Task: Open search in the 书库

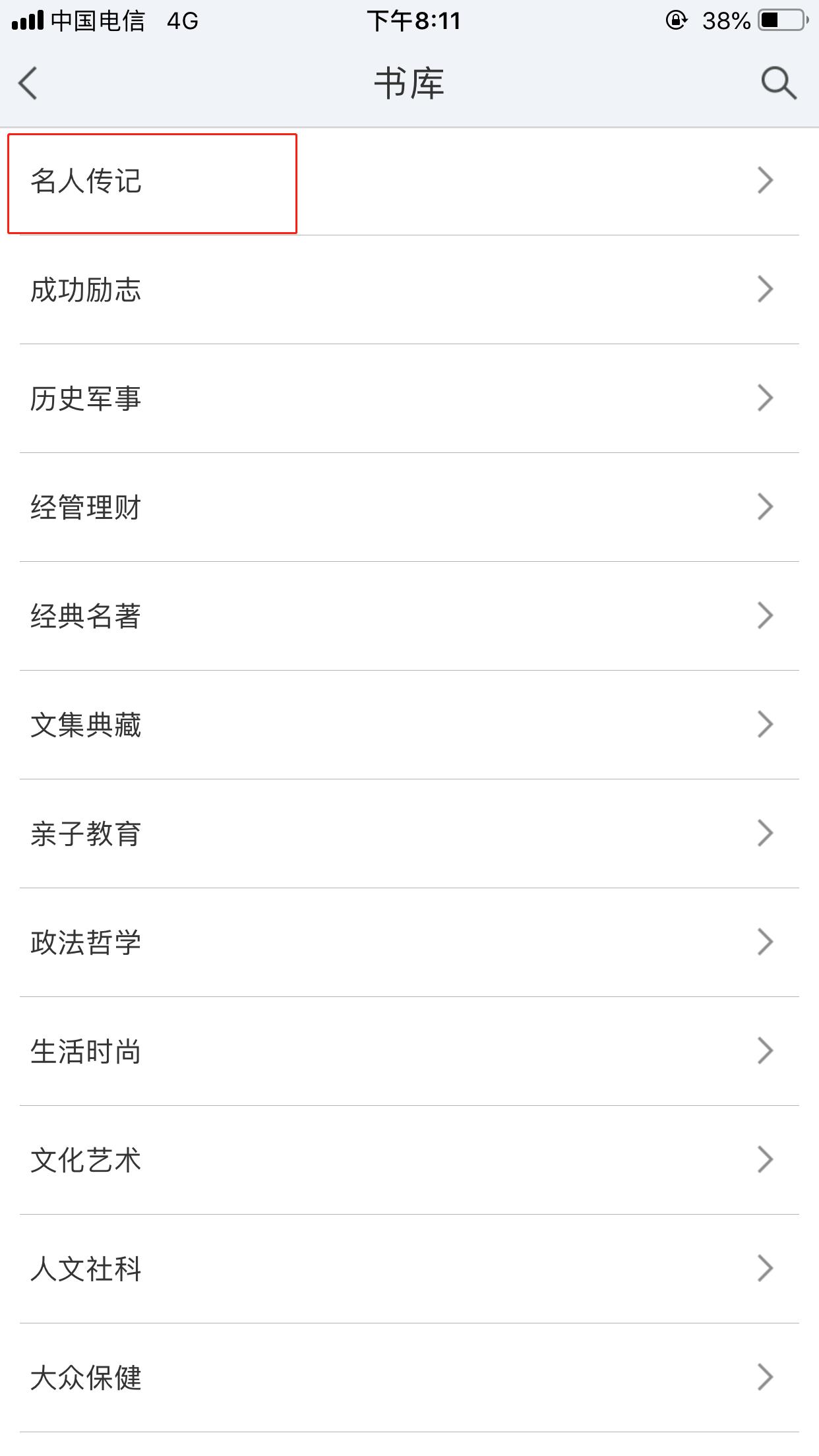Action: (778, 84)
